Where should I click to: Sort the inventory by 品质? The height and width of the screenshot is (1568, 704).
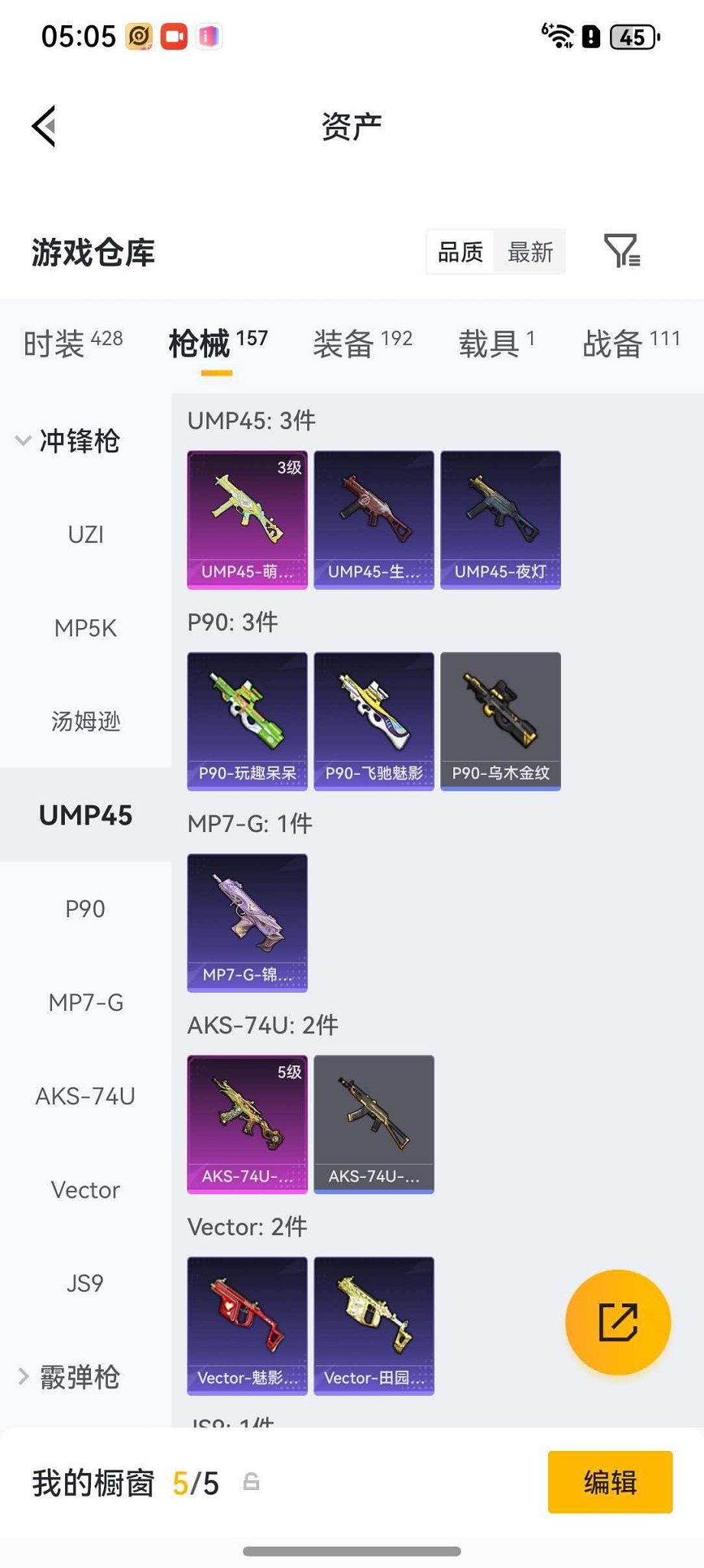pyautogui.click(x=460, y=252)
